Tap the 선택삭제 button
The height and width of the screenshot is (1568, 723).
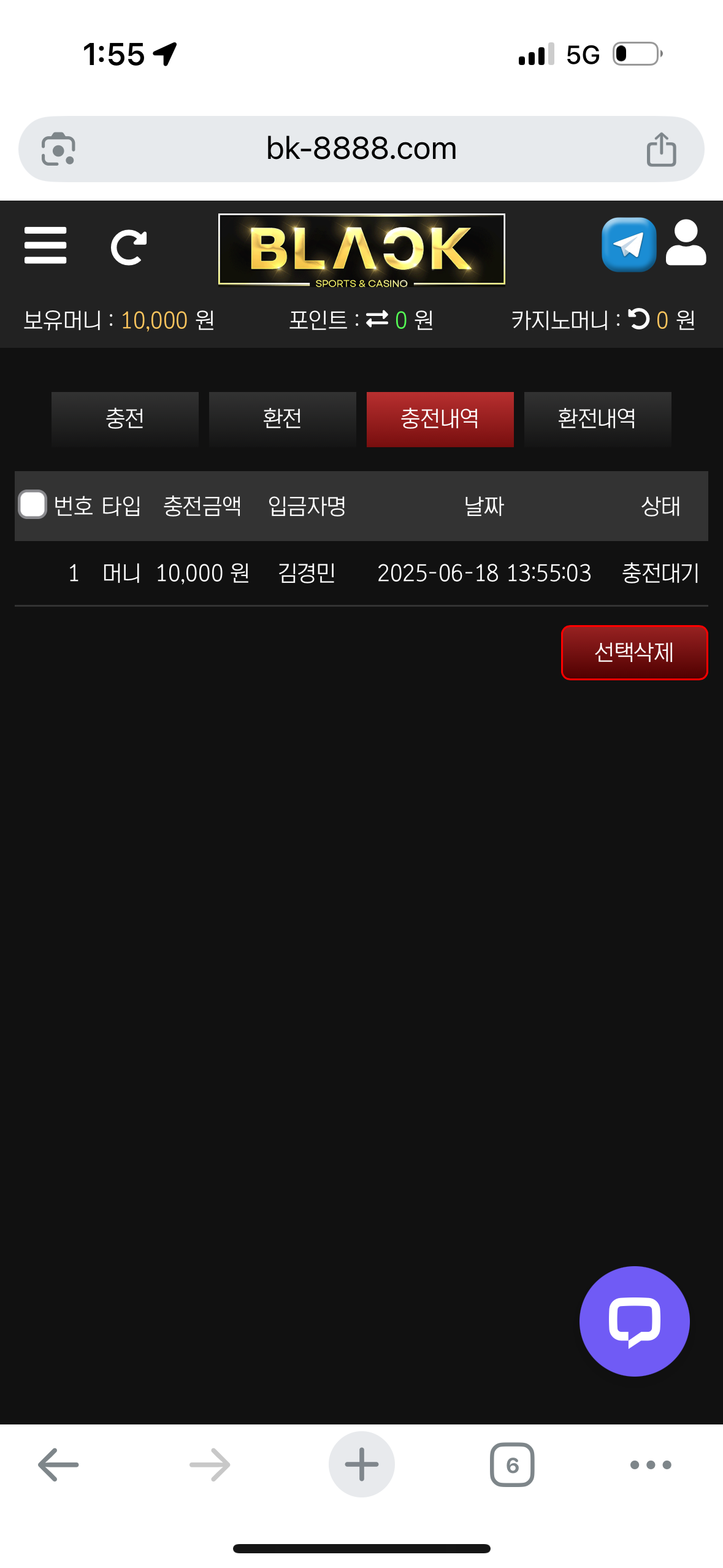(x=634, y=652)
